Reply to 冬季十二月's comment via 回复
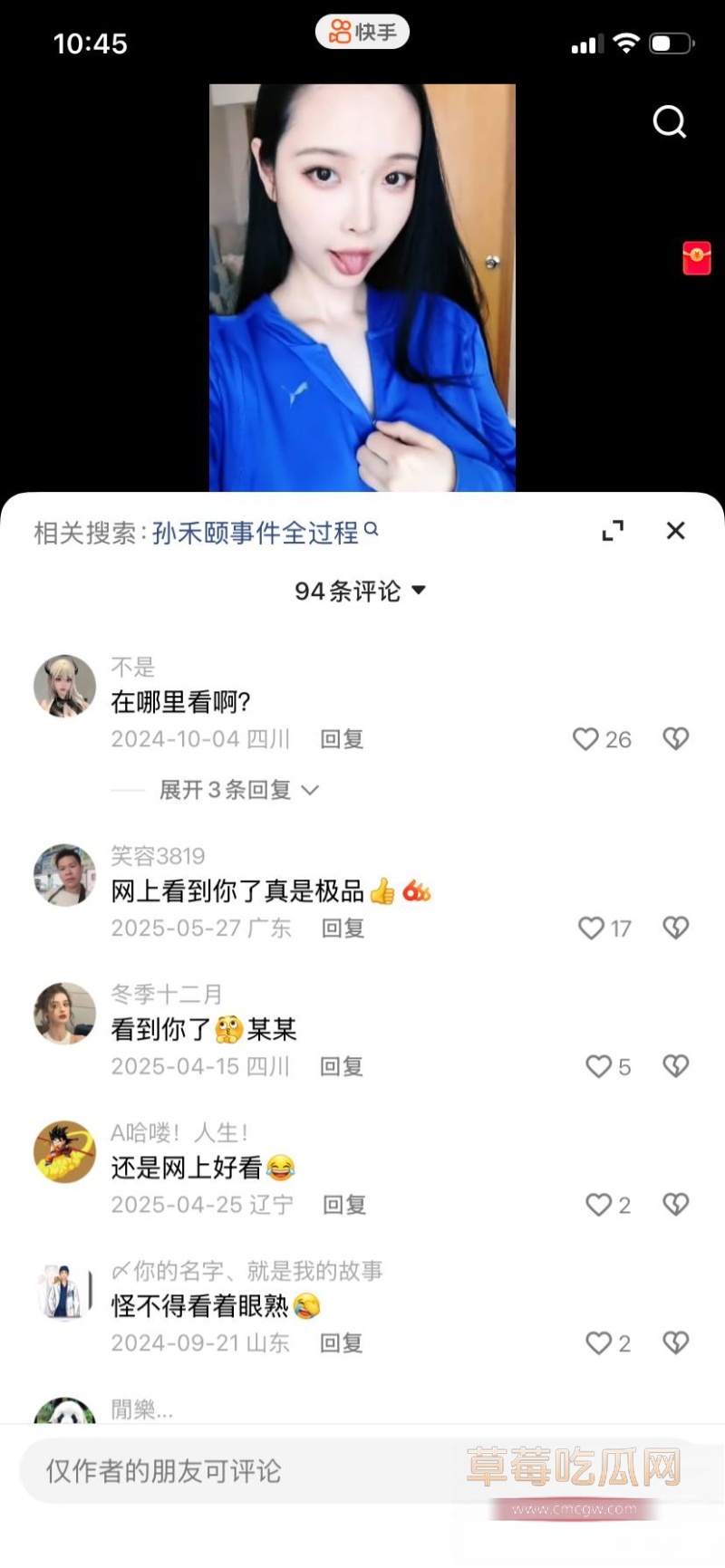The height and width of the screenshot is (1568, 725). click(x=341, y=1066)
